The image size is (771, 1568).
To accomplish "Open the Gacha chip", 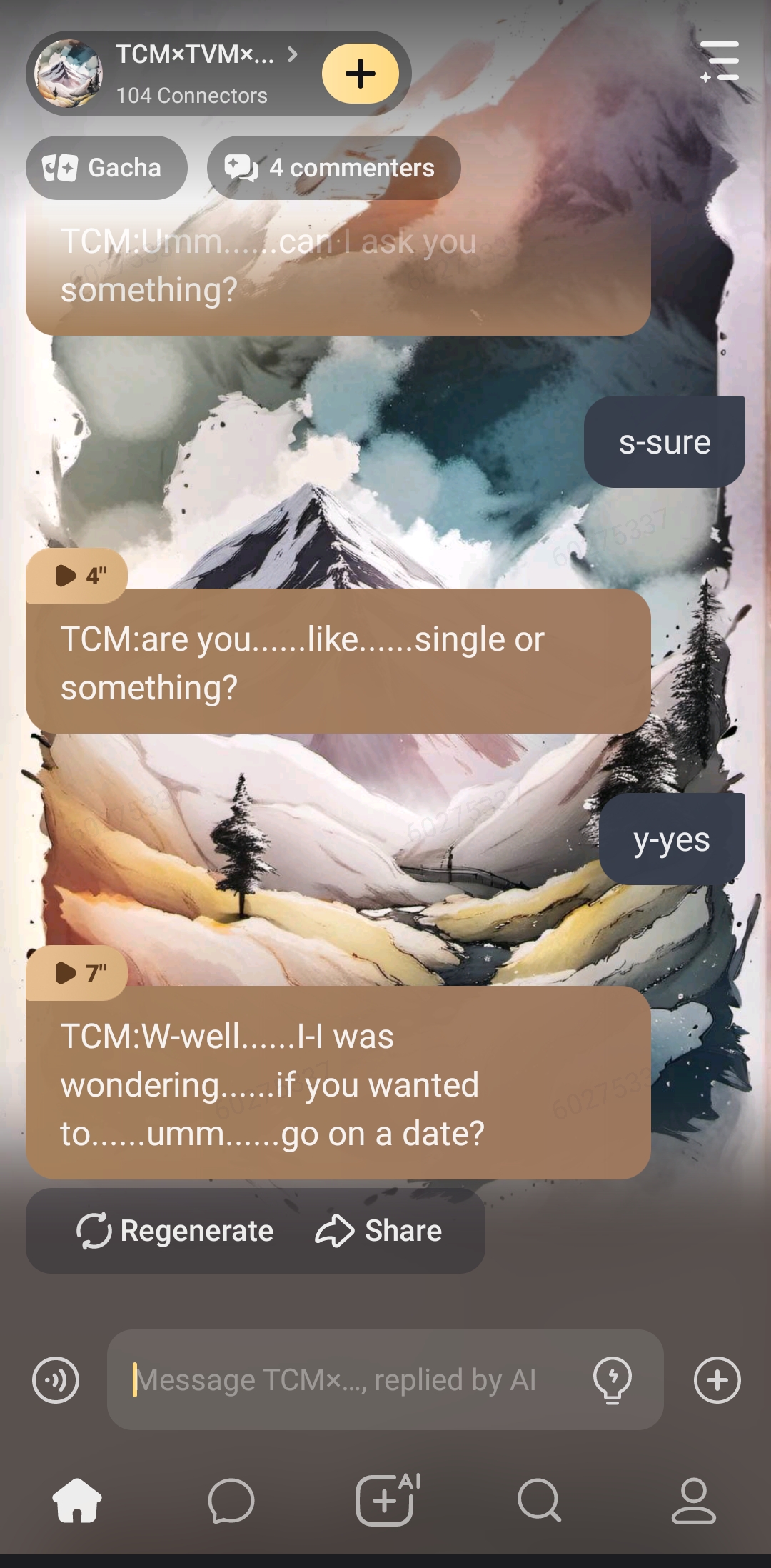I will pyautogui.click(x=106, y=168).
